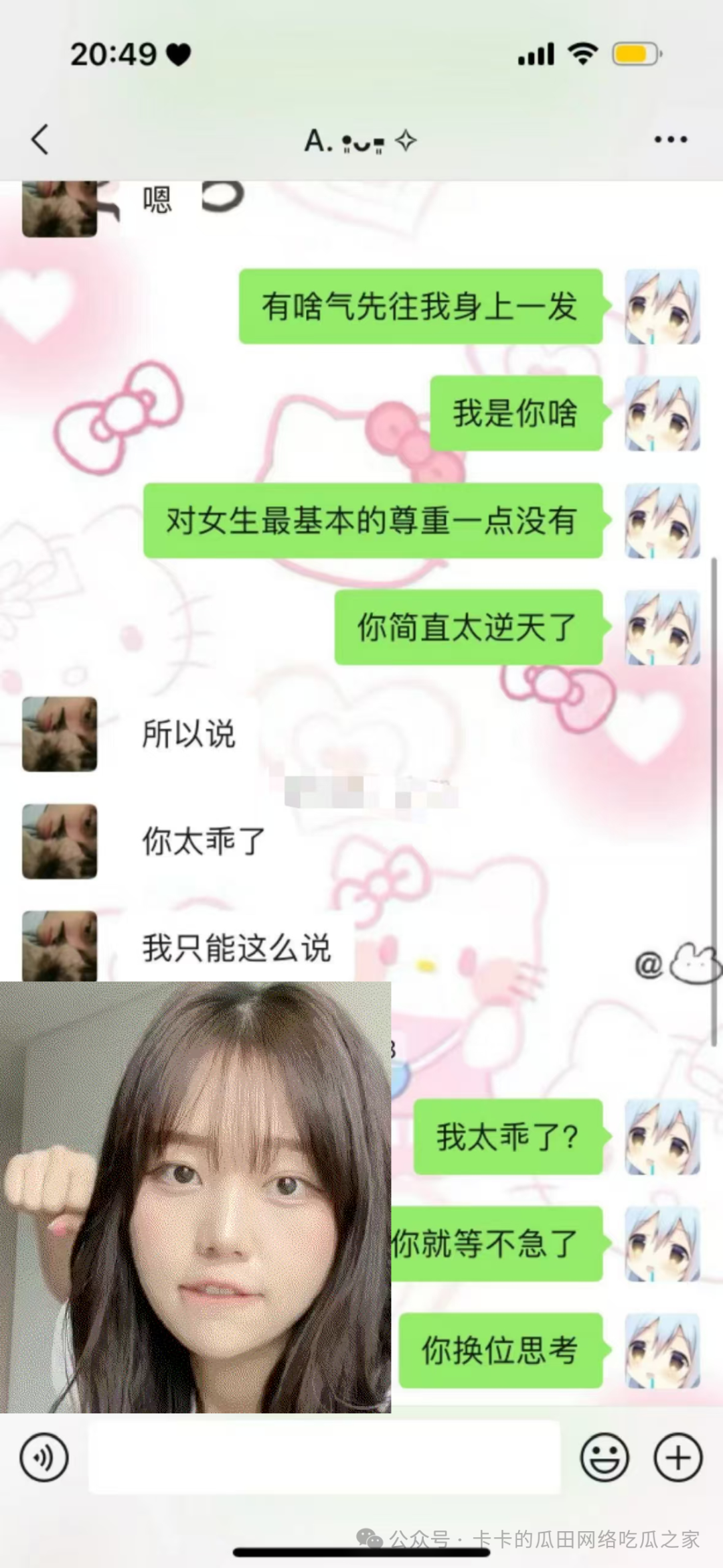Open sender avatar beside 你换位思考
This screenshot has width=723, height=1568.
[x=662, y=1350]
